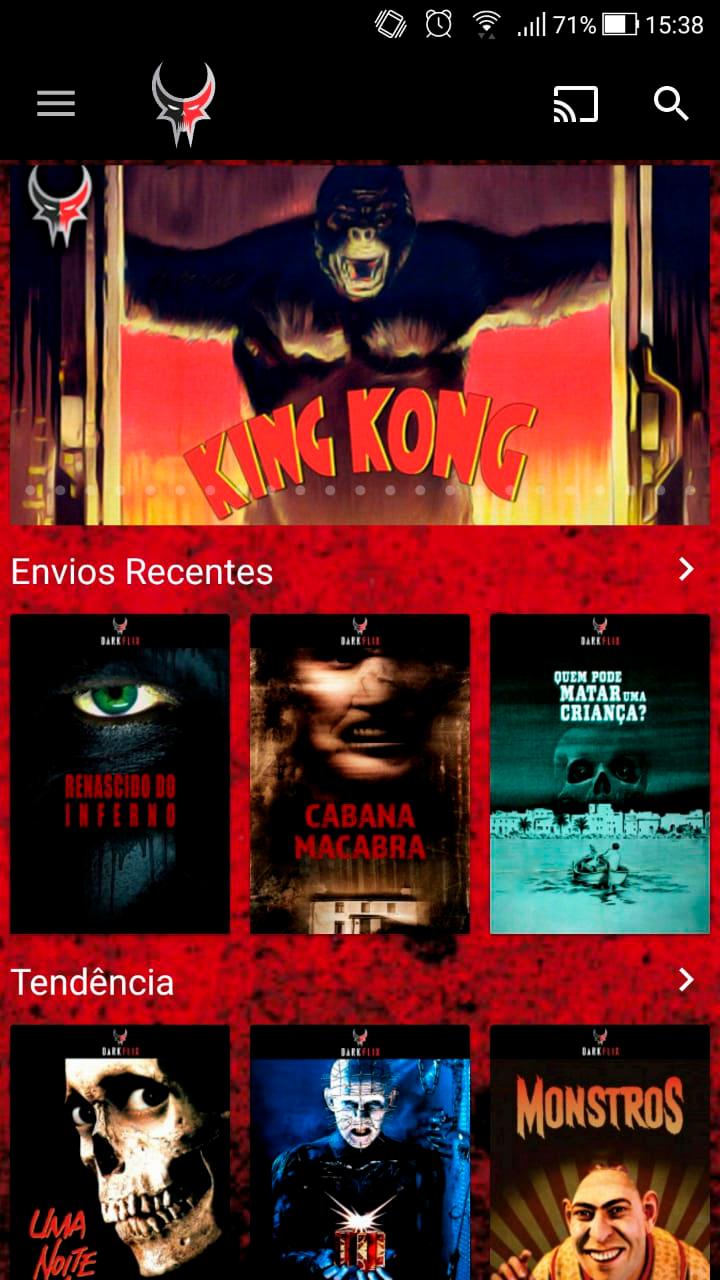720x1280 pixels.
Task: Tap the cast to screen icon
Action: (x=576, y=104)
